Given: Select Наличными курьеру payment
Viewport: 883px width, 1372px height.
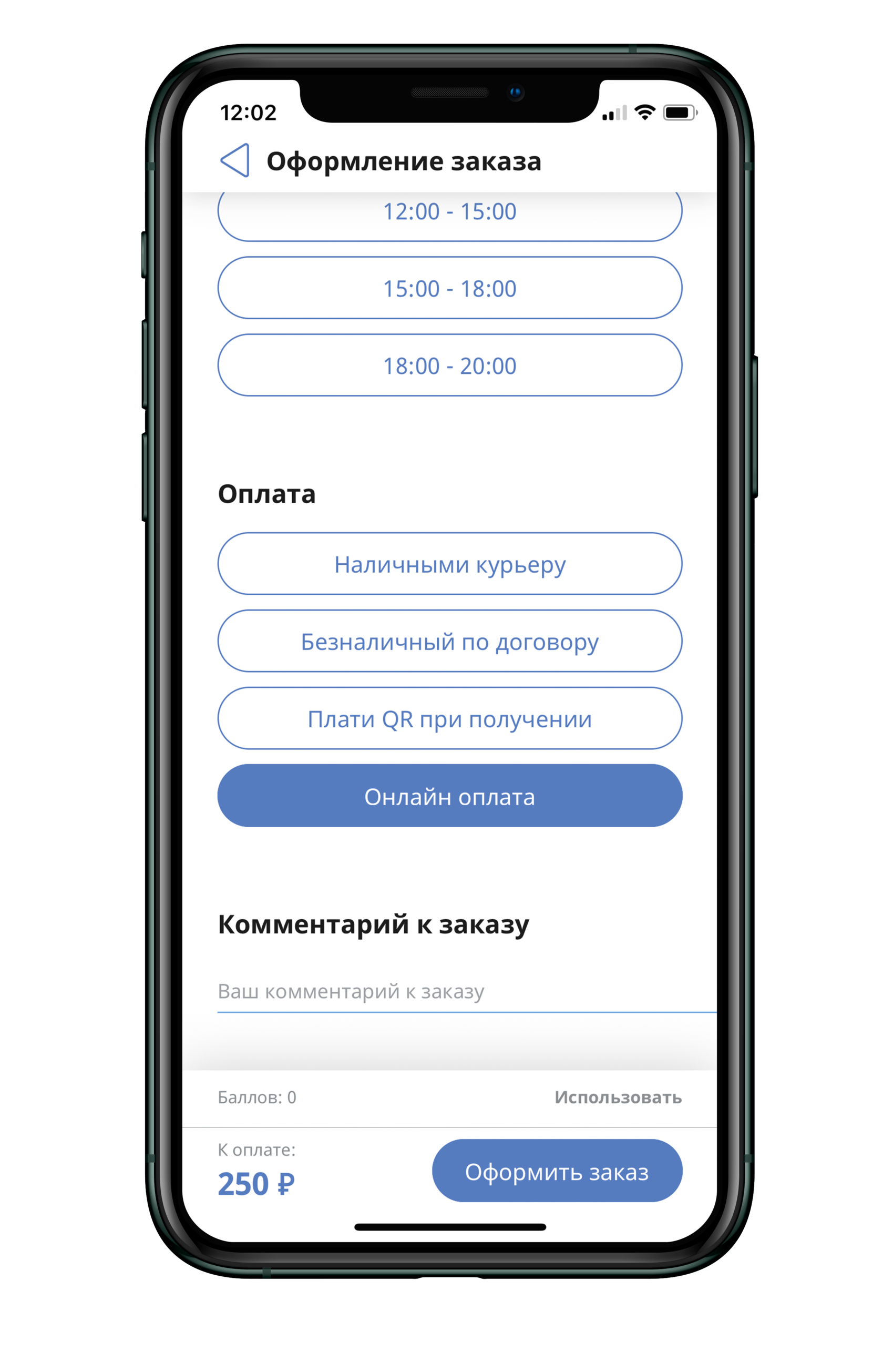Looking at the screenshot, I should click(x=449, y=564).
